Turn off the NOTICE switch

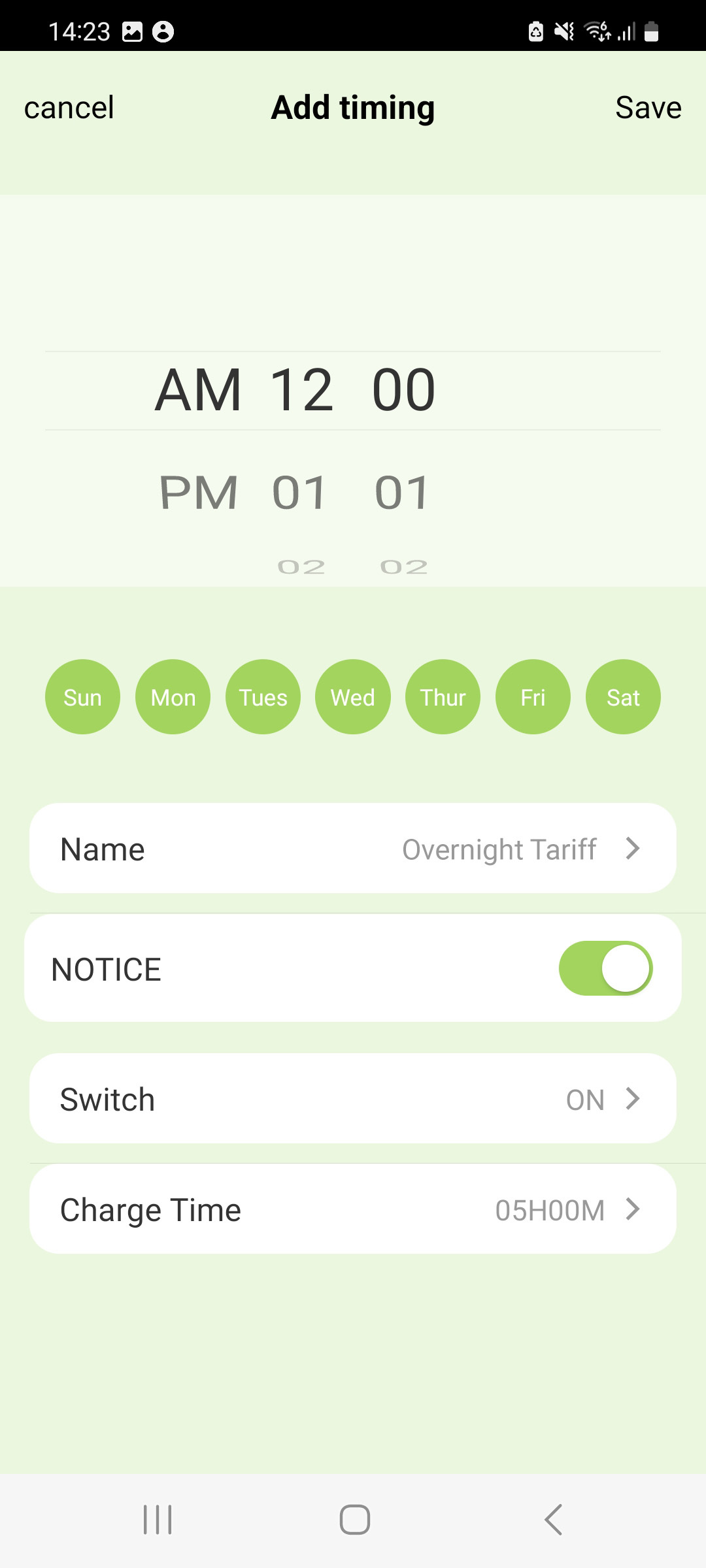point(605,968)
